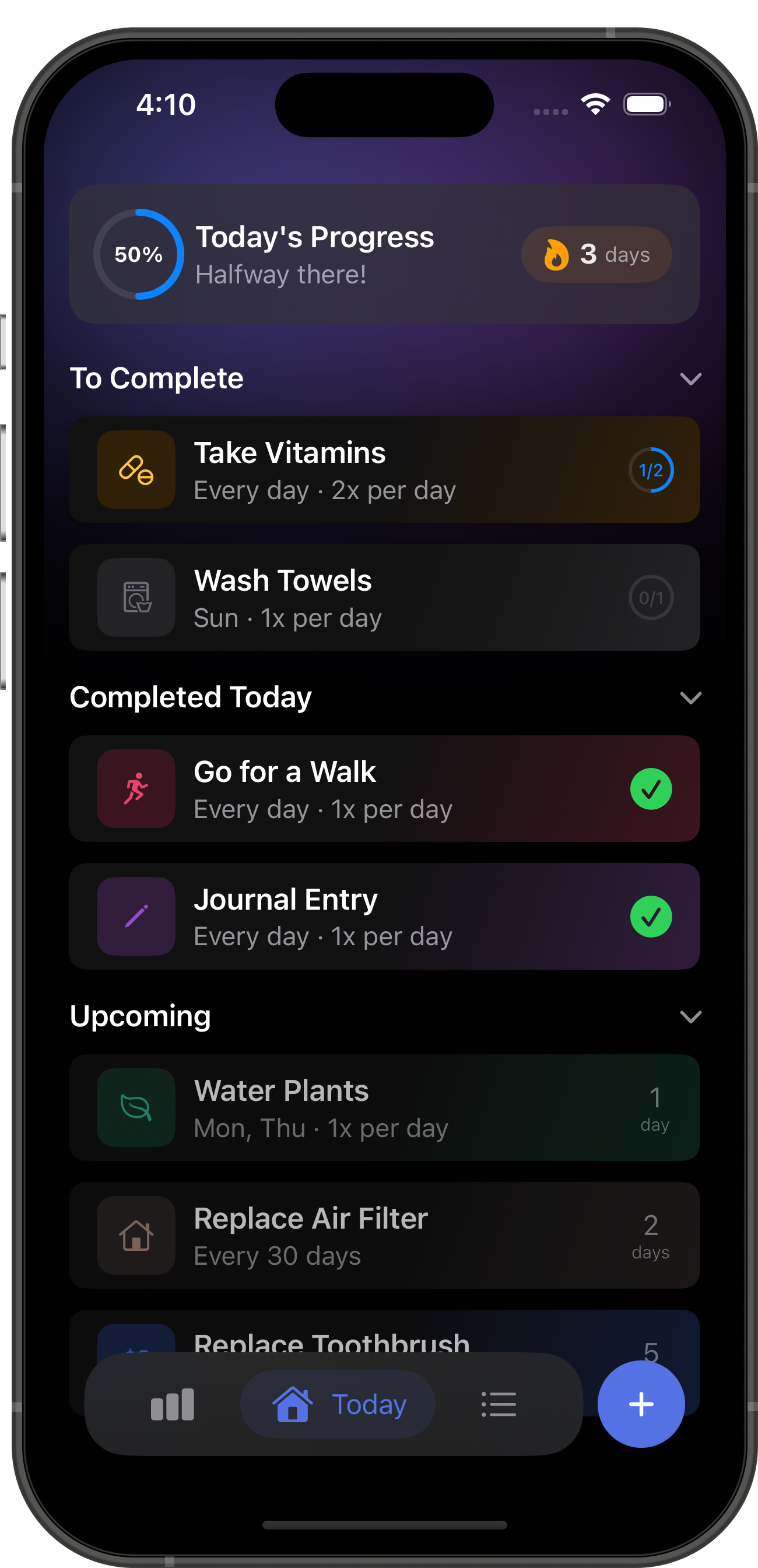Tap the Go for a Walk runner icon
This screenshot has width=758, height=1568.
point(135,789)
